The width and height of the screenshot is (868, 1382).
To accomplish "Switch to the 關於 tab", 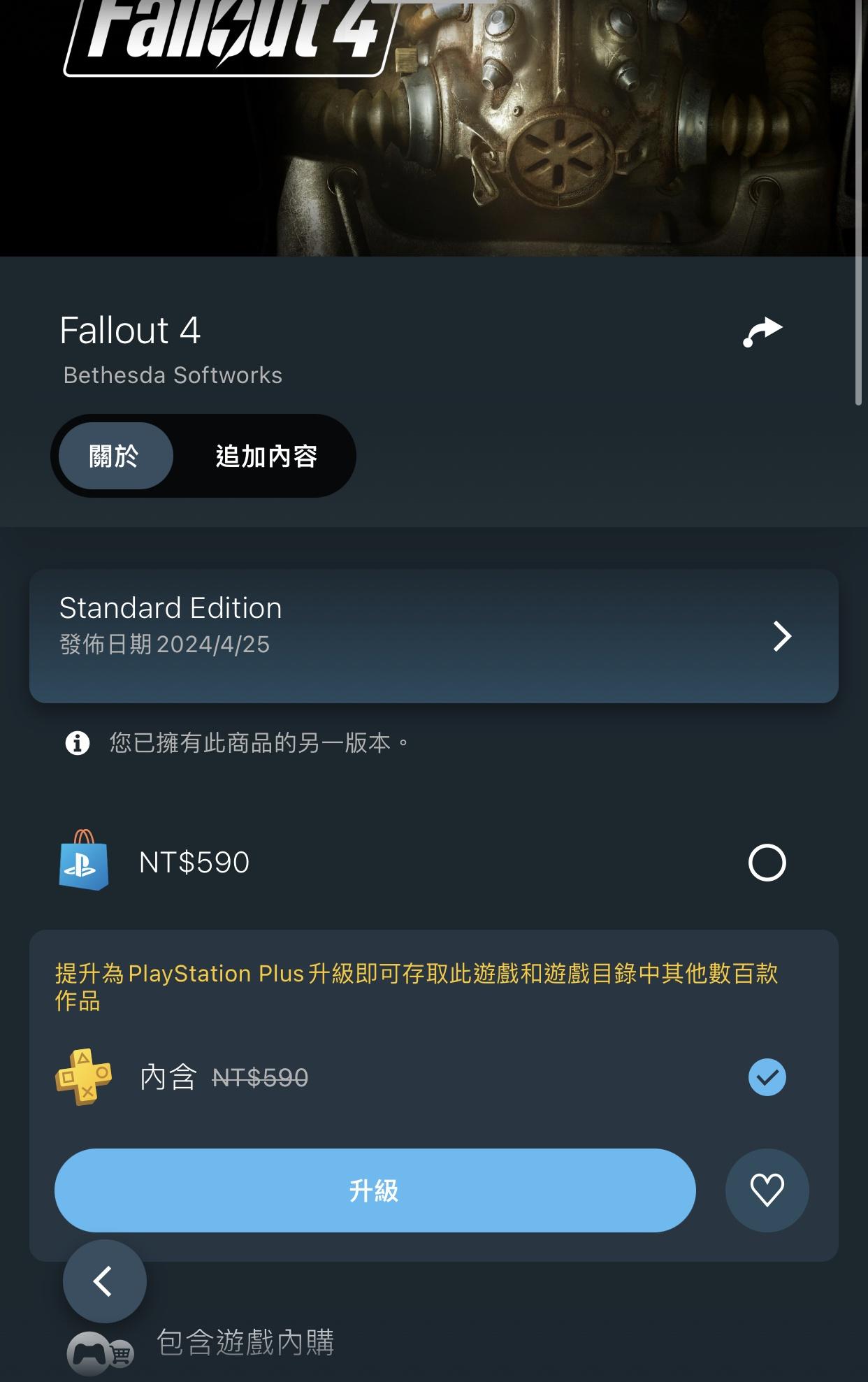I will [x=115, y=456].
